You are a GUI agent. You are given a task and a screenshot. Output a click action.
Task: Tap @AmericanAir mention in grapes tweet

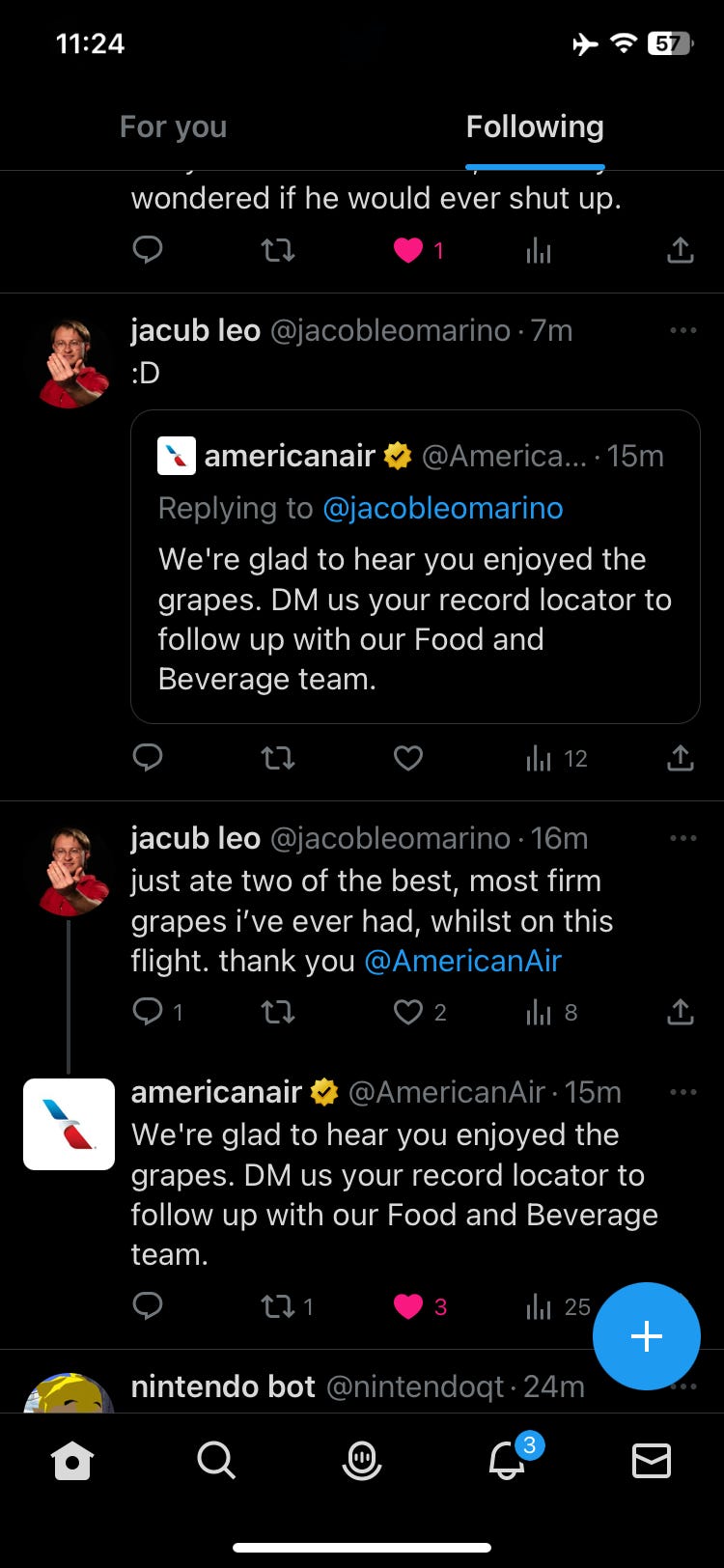click(462, 961)
